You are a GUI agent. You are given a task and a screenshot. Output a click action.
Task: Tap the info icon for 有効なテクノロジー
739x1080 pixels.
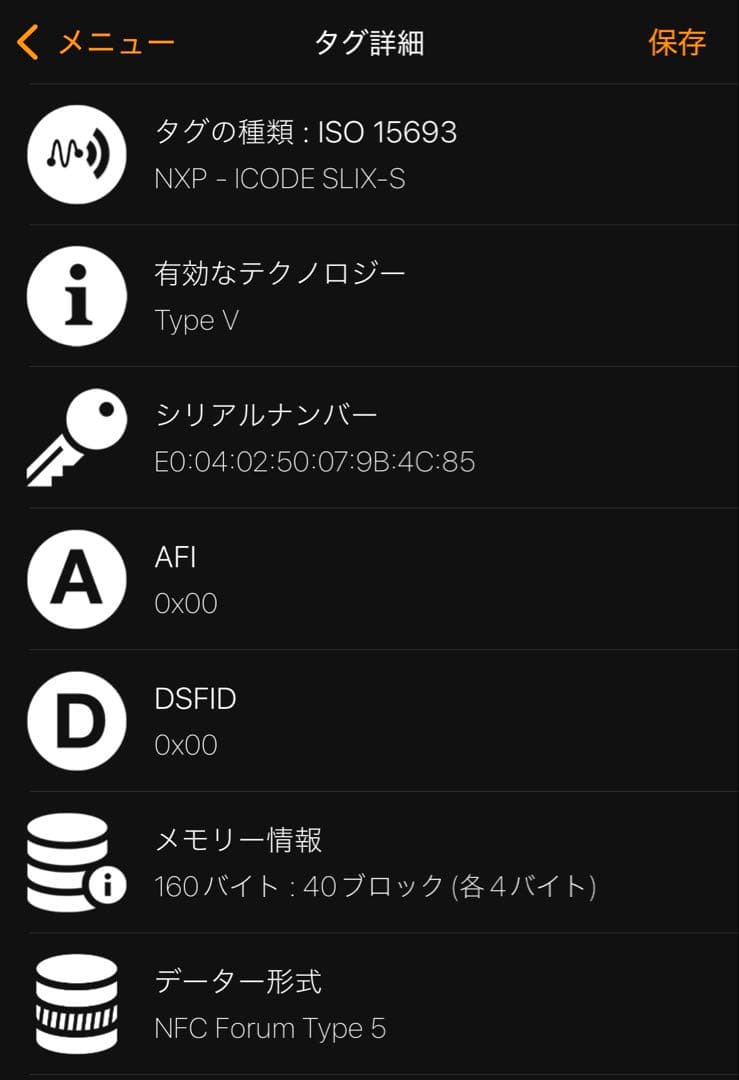point(76,297)
